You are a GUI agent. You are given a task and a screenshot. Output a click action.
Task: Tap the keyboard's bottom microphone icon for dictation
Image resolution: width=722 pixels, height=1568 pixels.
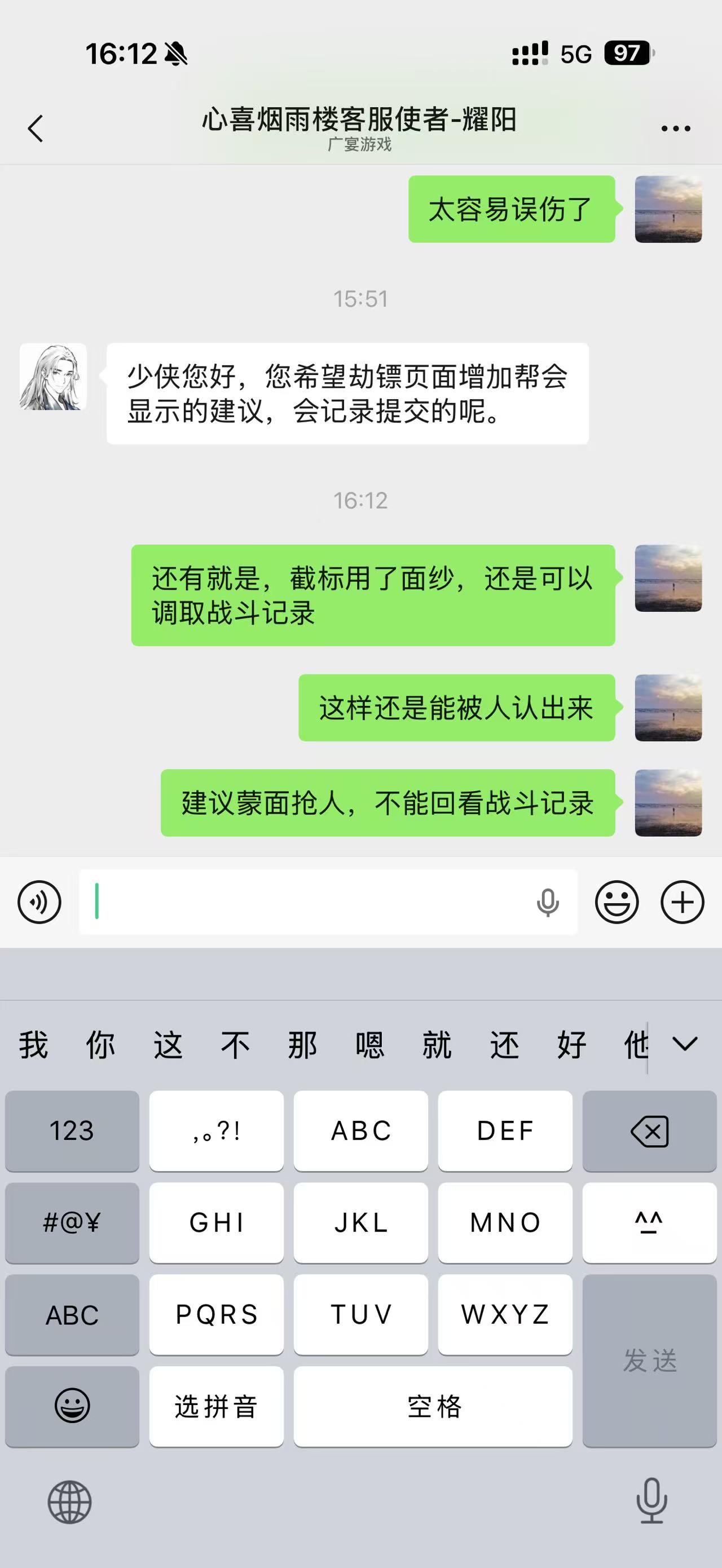pos(650,1500)
